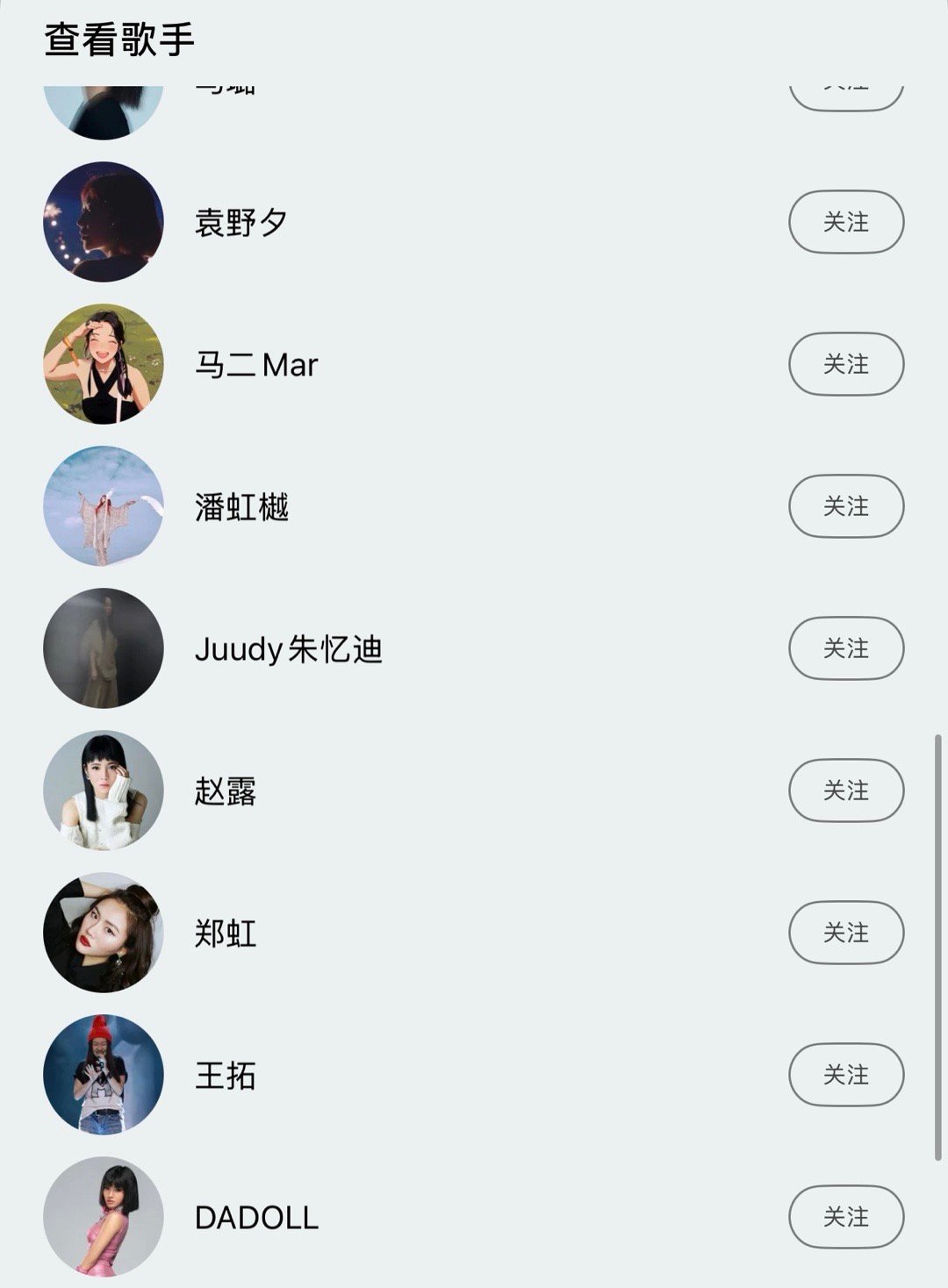View 马二Mar's singer profile
The width and height of the screenshot is (948, 1288).
(x=255, y=365)
